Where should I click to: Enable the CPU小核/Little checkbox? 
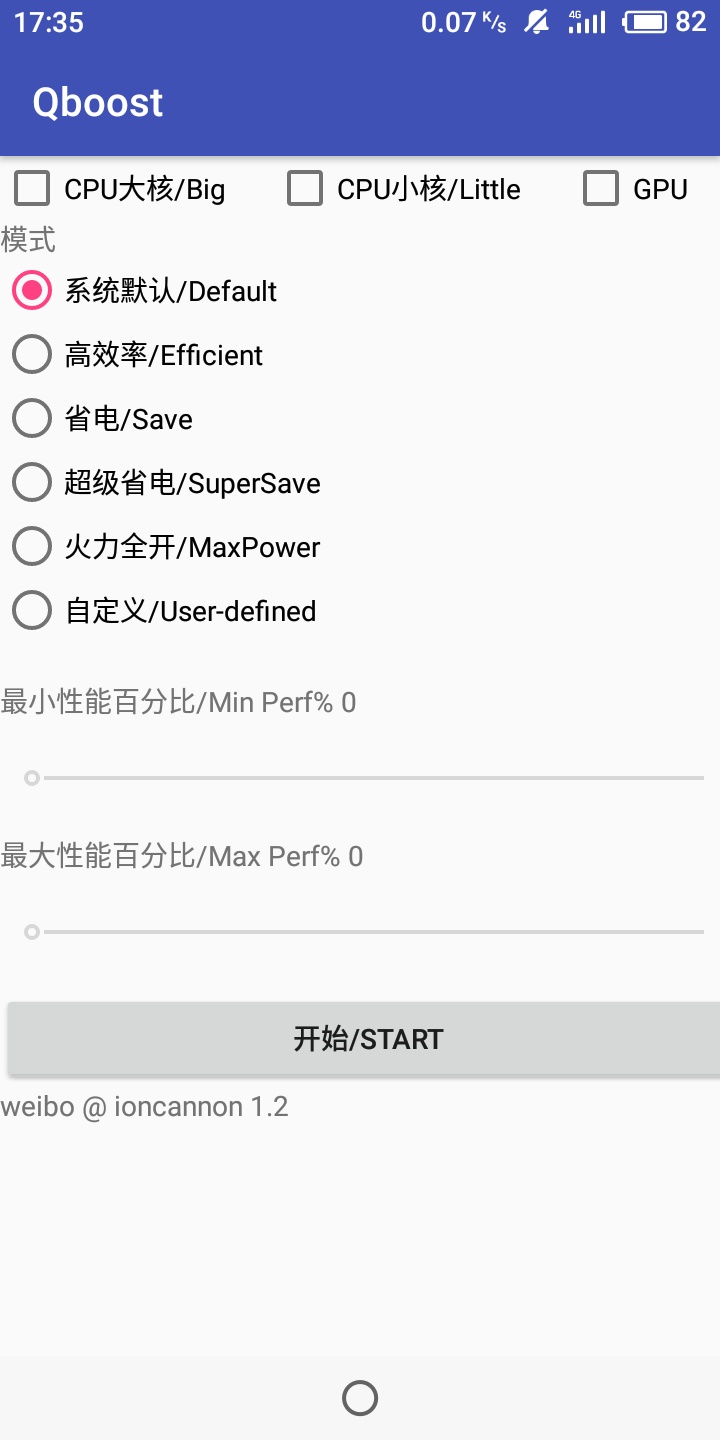point(305,189)
